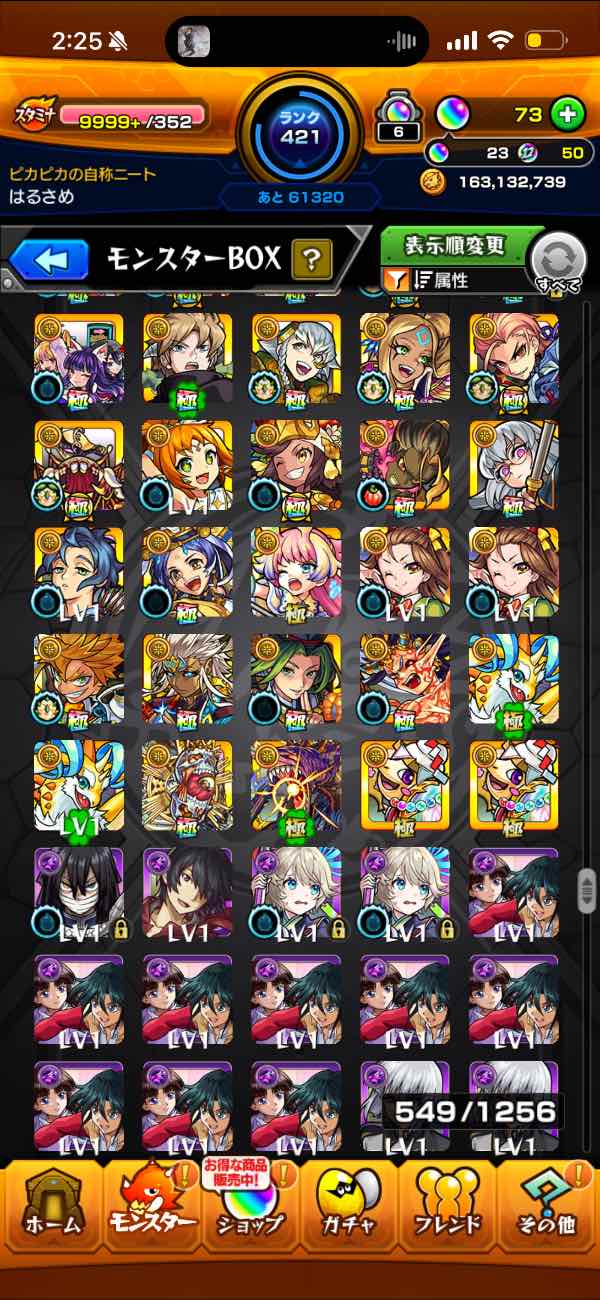Screen dimensions: 600x1300
Task: Select the long black-haired masked monster with lock
Action: coord(78,893)
